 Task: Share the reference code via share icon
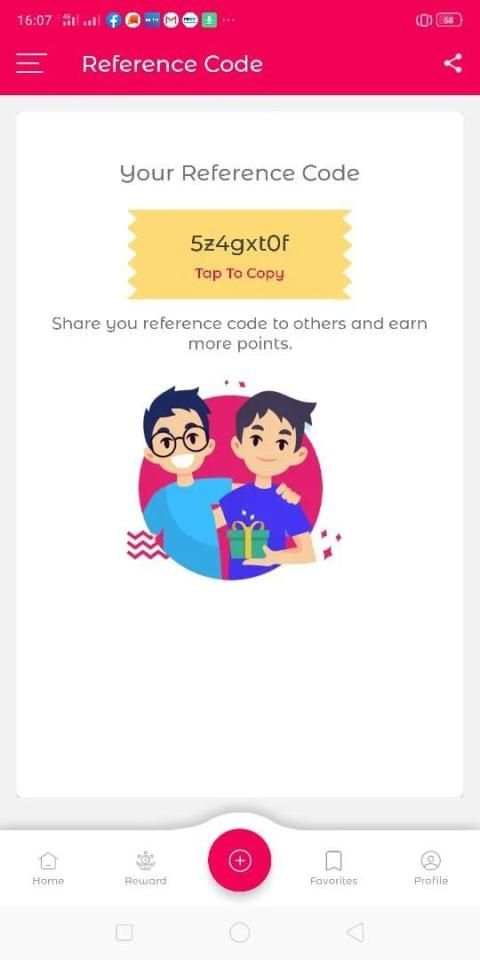click(x=452, y=63)
